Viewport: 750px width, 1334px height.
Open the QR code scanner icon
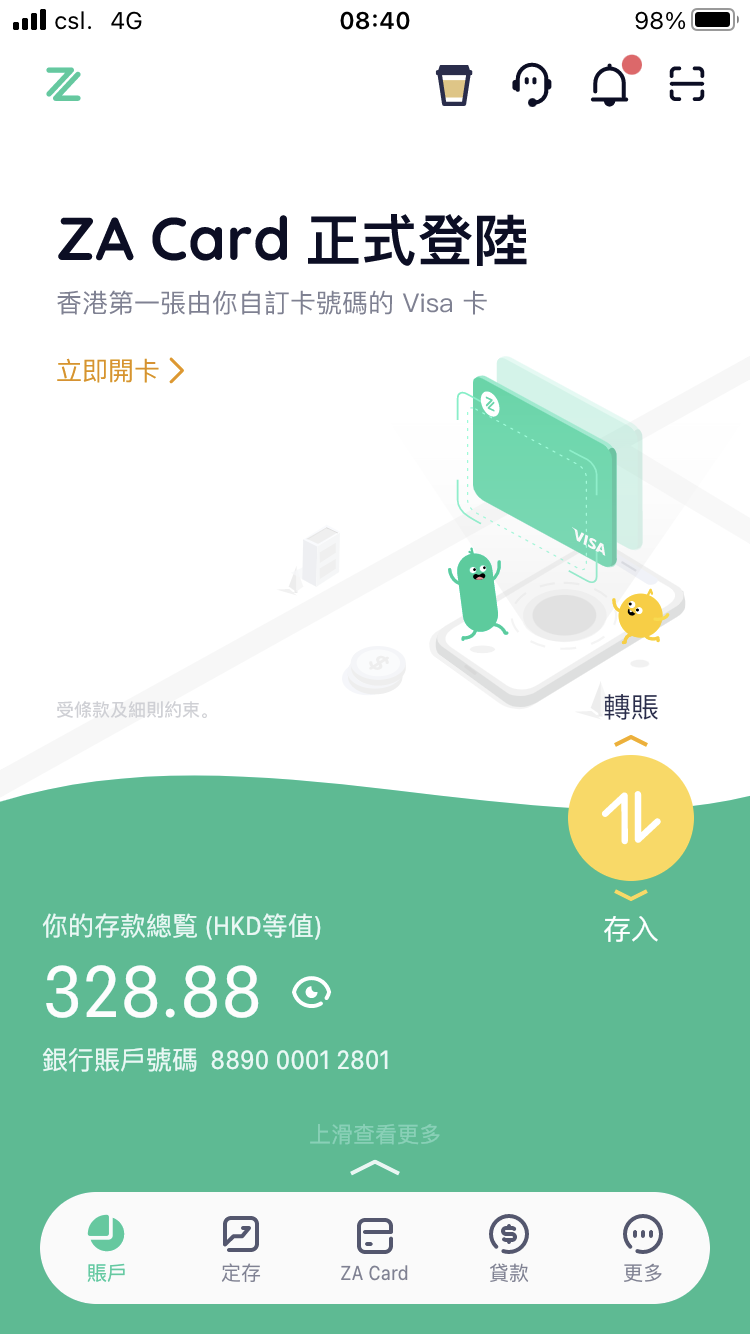coord(686,84)
